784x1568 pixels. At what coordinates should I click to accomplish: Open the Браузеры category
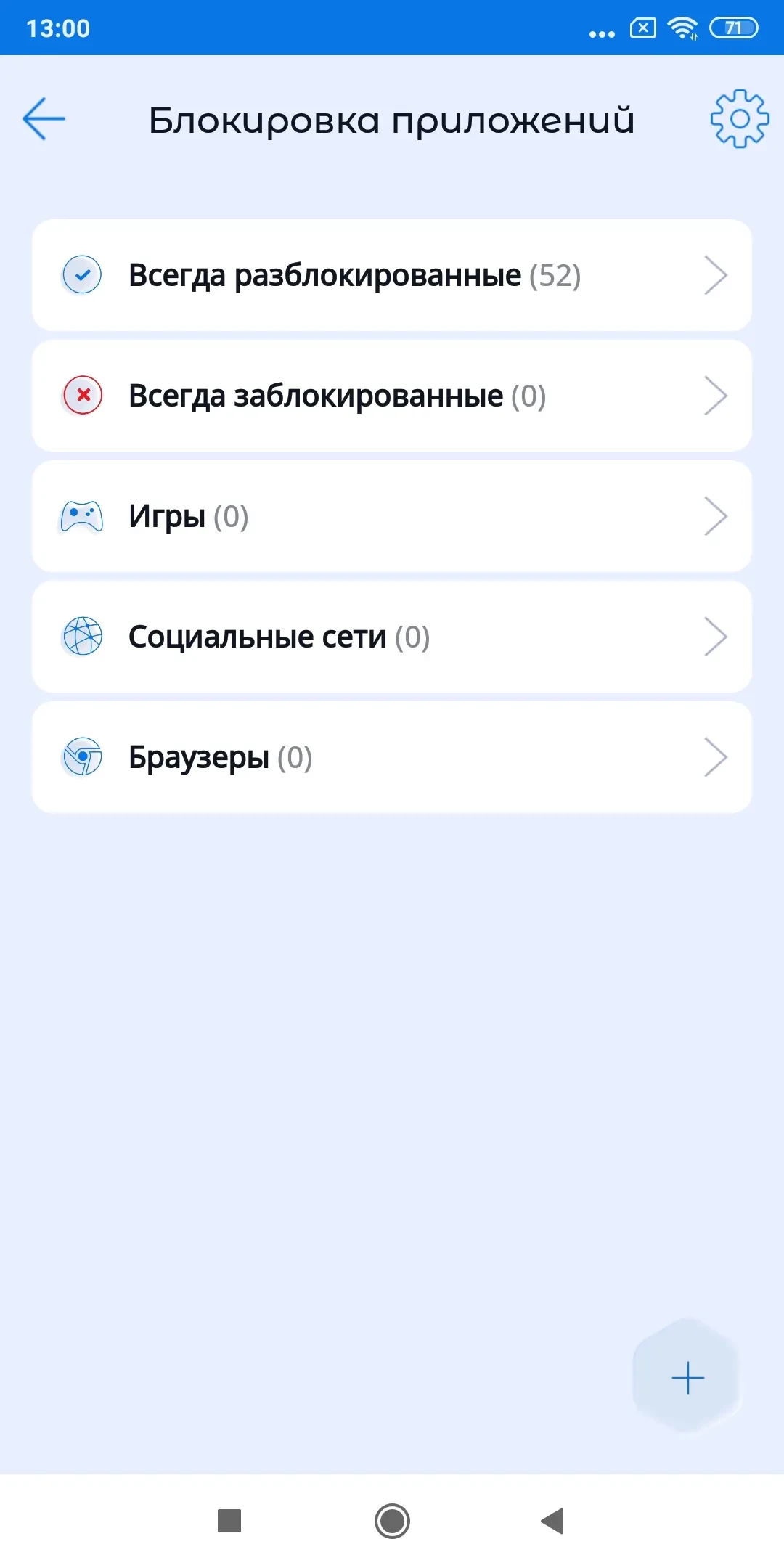pos(392,757)
